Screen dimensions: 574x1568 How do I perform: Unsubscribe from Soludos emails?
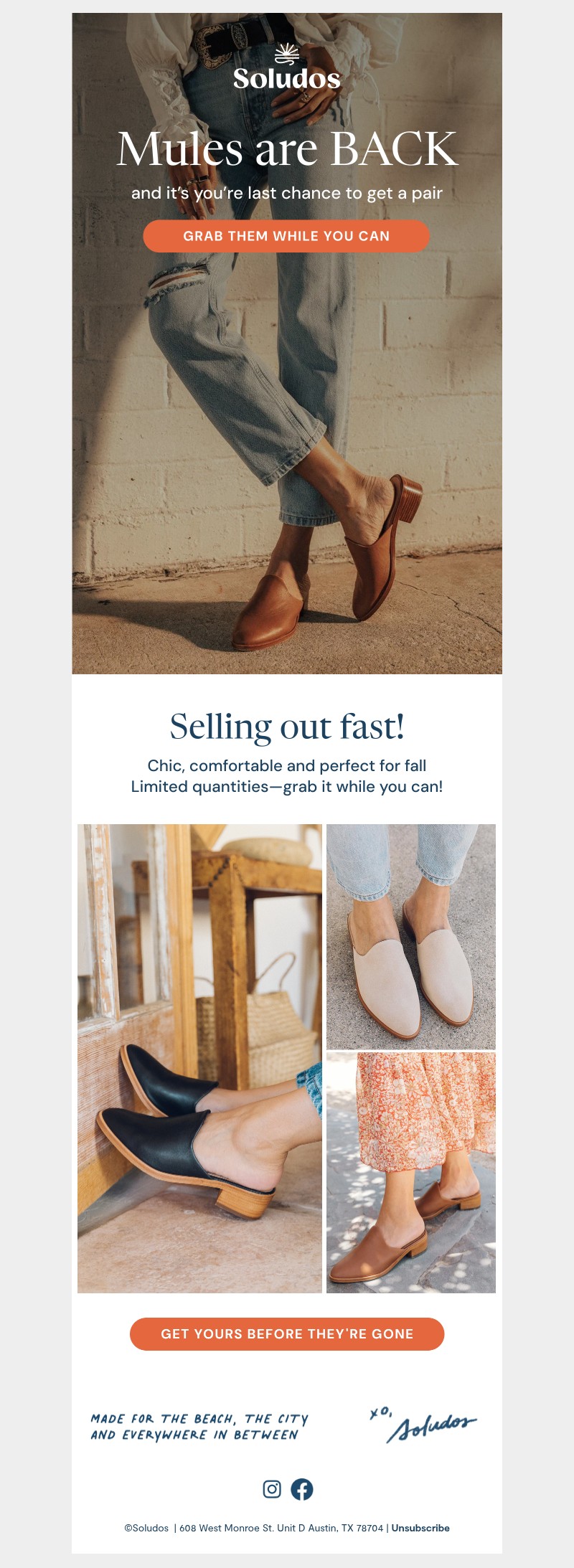click(420, 1528)
